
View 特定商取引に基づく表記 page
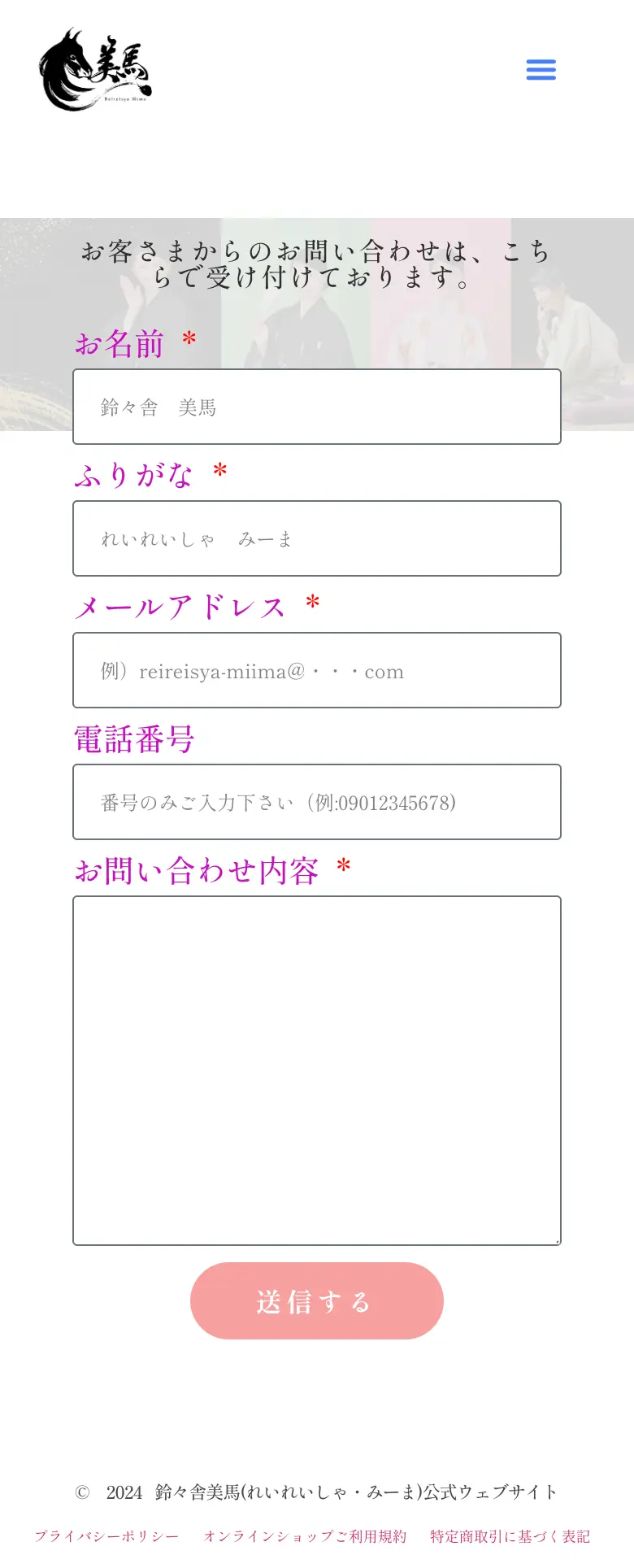point(510,1536)
